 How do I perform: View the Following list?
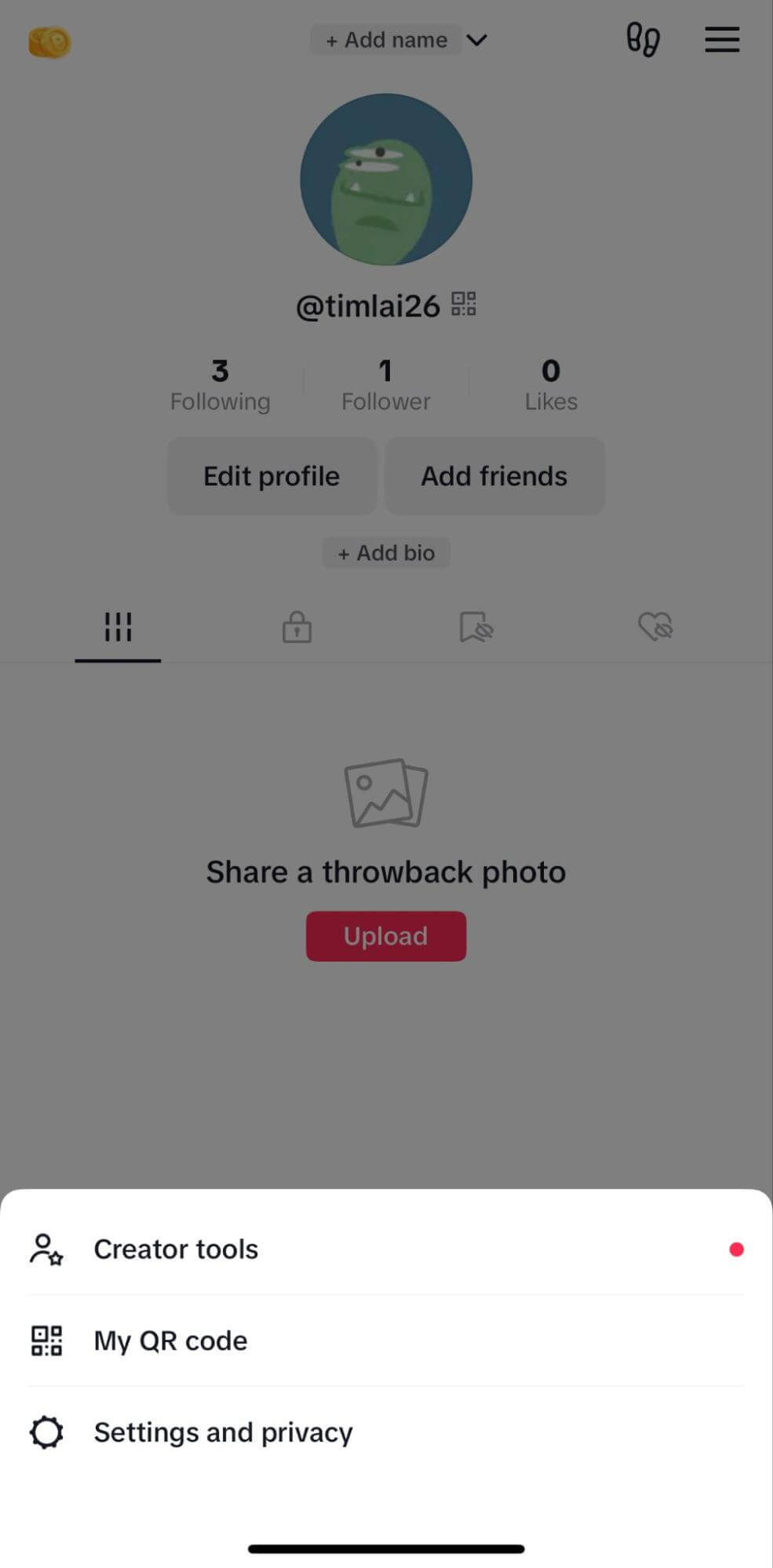click(x=220, y=384)
